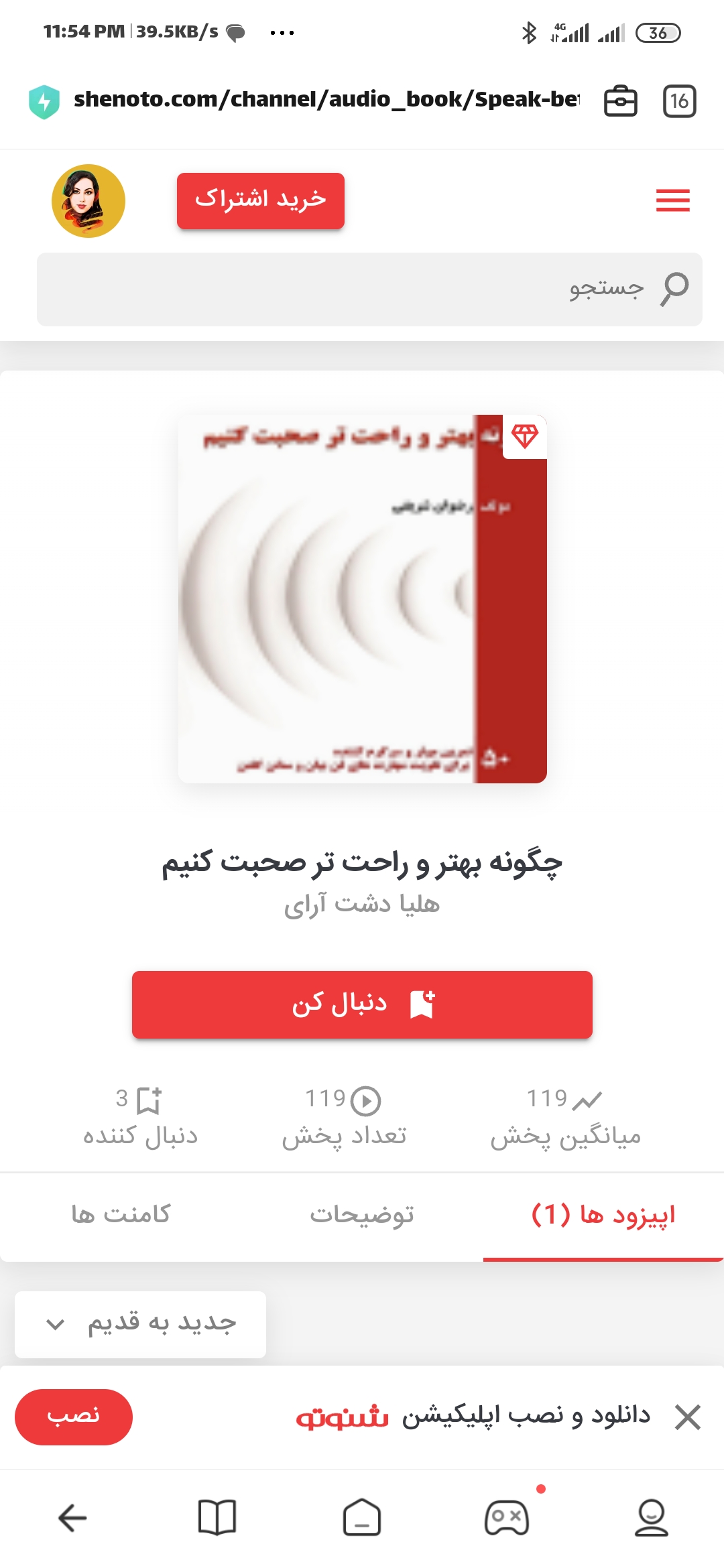Tap the shield security icon

tap(44, 101)
